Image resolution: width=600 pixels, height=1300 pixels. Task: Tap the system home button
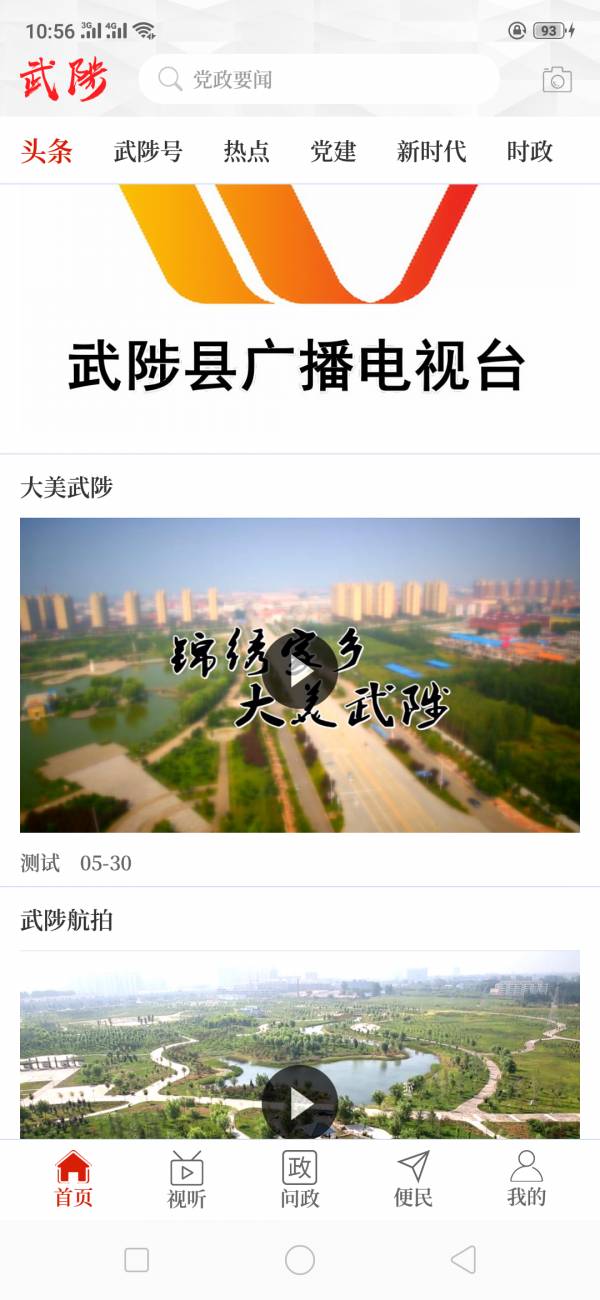click(300, 1260)
